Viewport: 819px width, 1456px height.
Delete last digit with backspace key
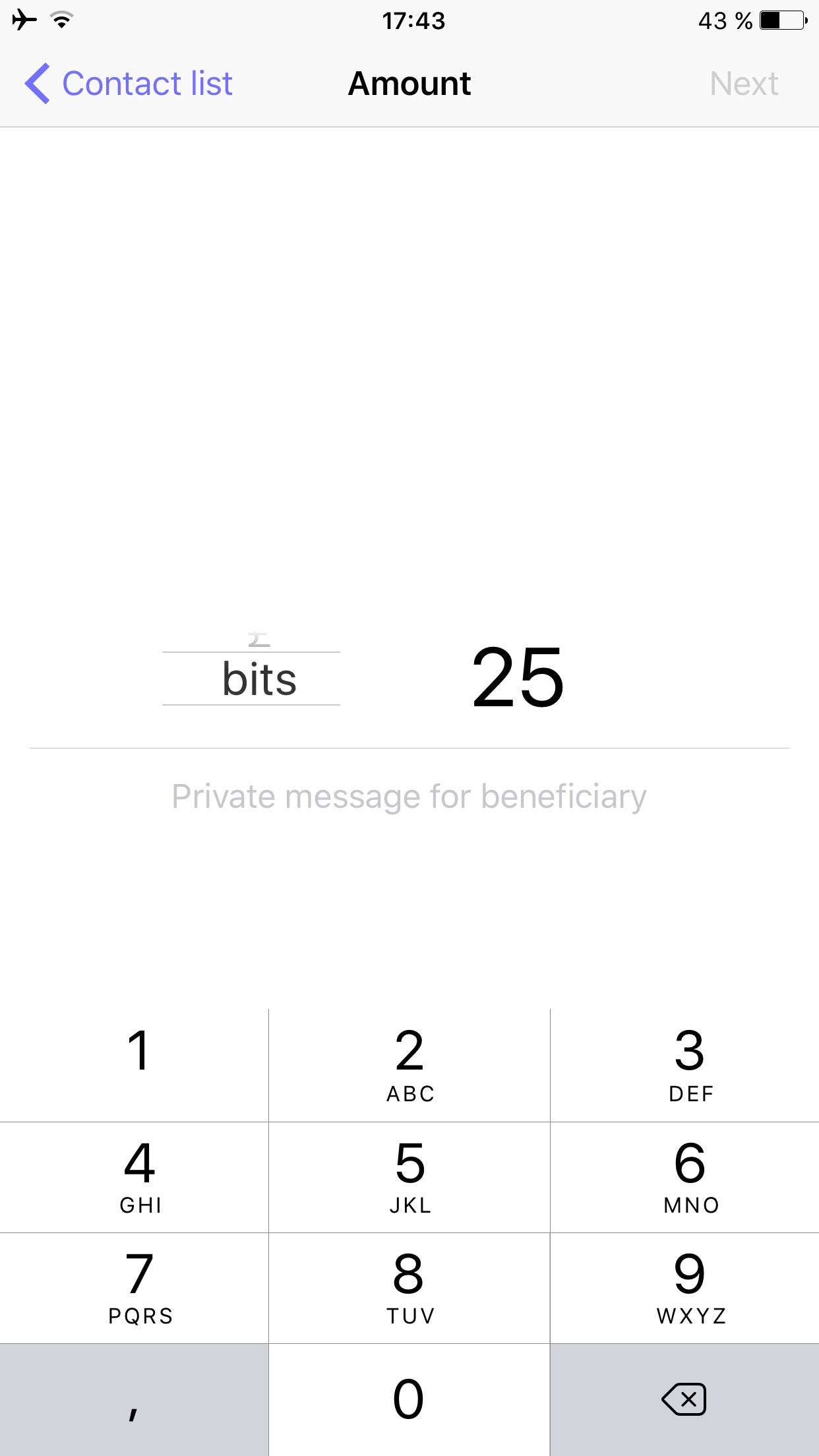[x=684, y=1399]
